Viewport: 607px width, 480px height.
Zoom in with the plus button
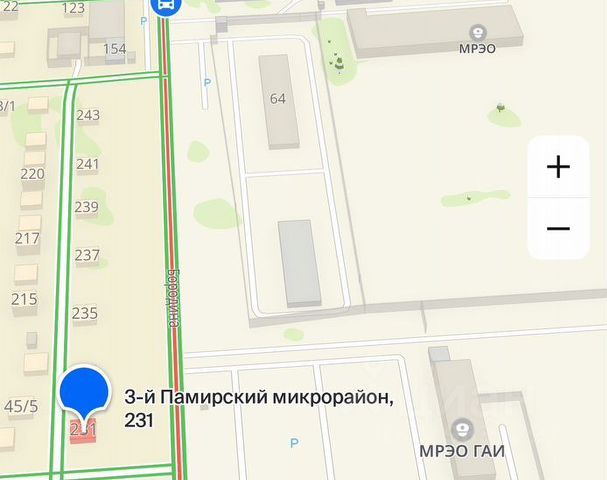(x=558, y=167)
